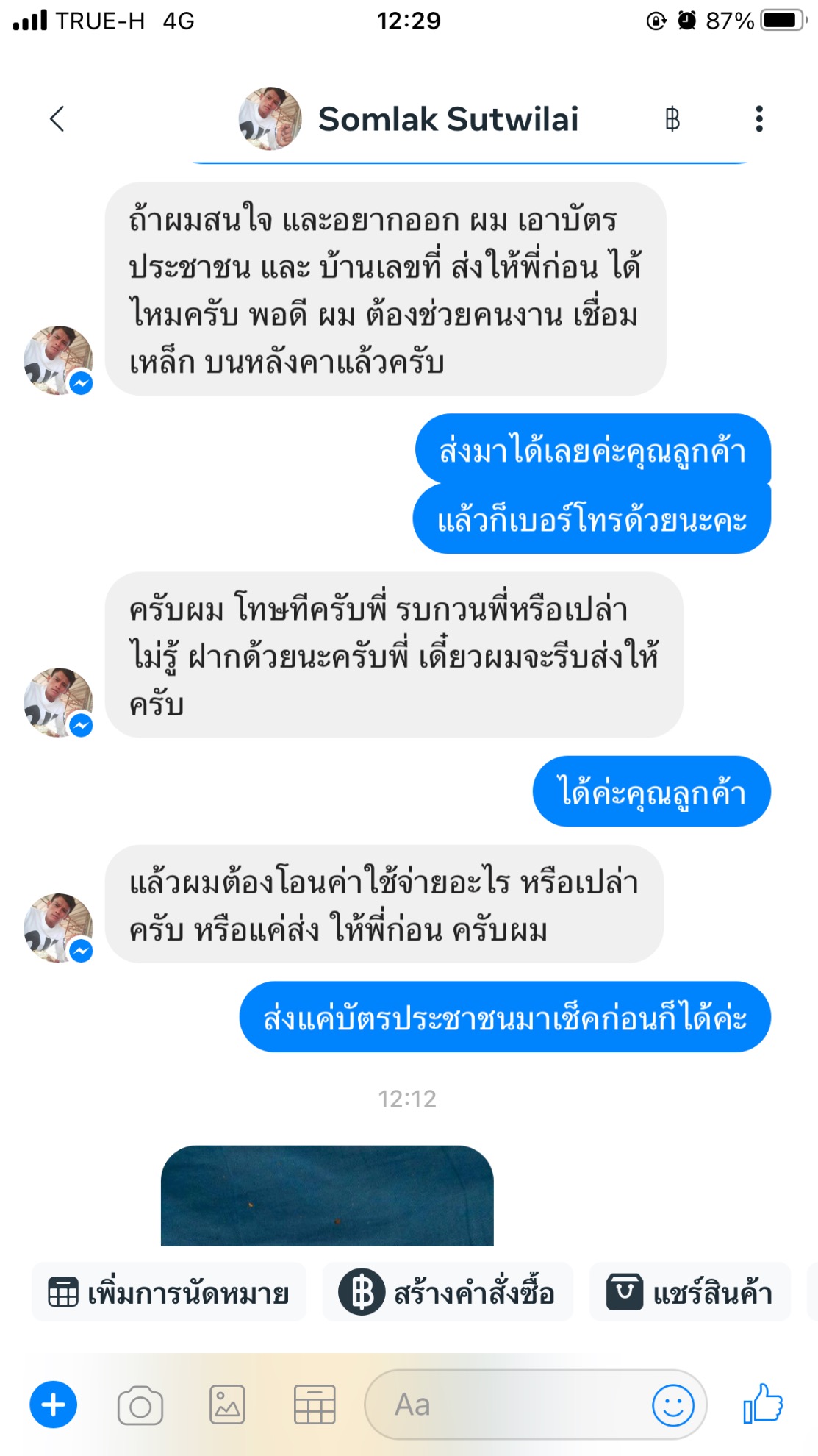Send a thumbs-up like

763,1404
